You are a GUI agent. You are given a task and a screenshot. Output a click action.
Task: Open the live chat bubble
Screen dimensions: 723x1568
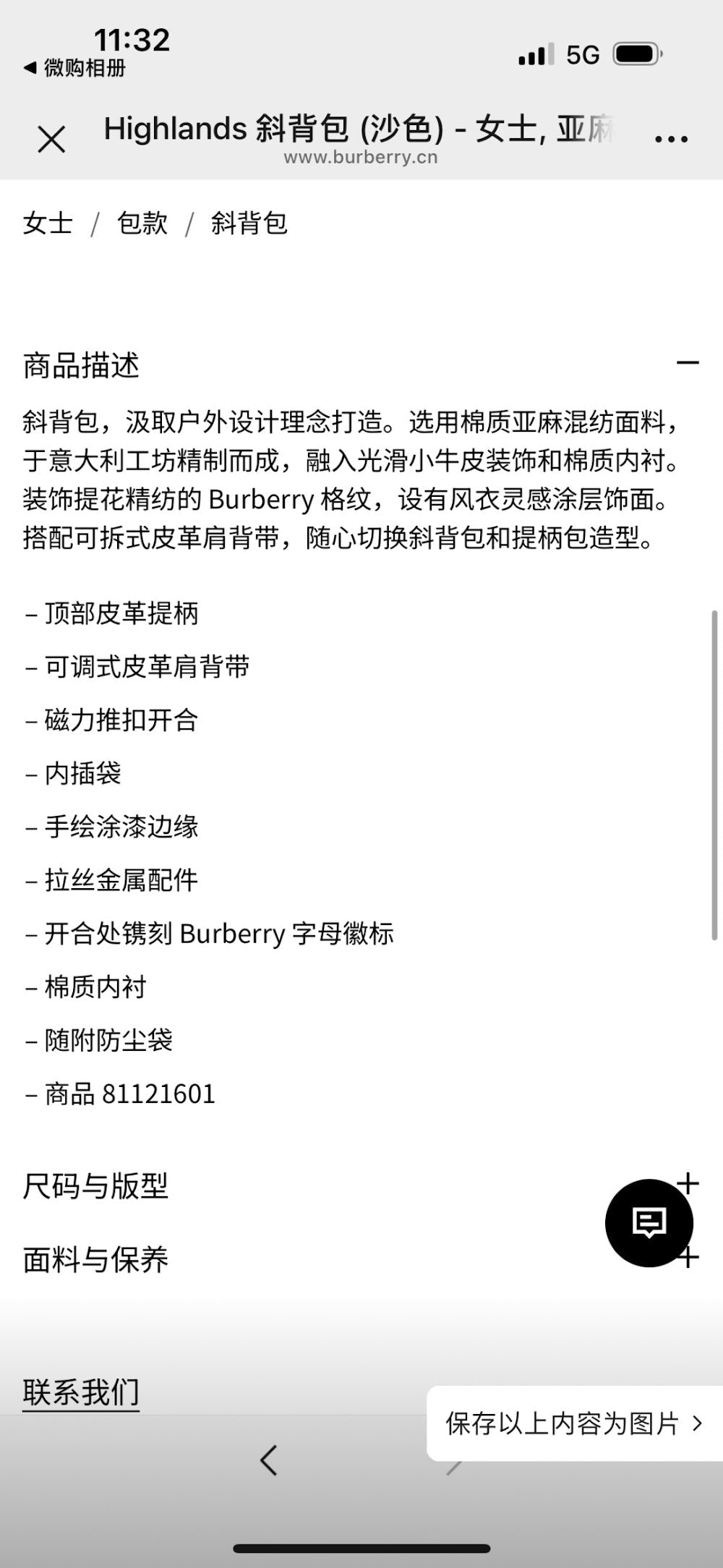click(x=649, y=1223)
